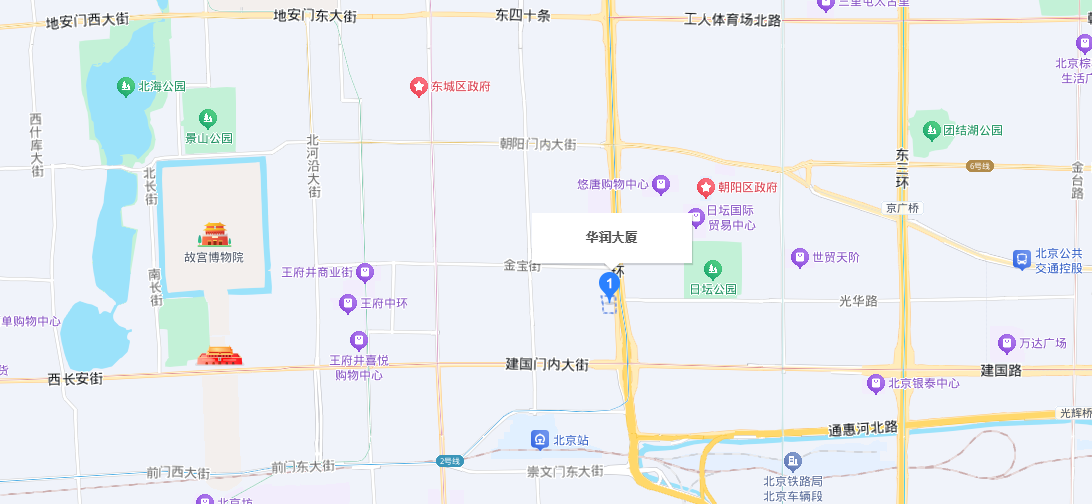The width and height of the screenshot is (1092, 504).
Task: Select the 景山公园 park icon
Action: click(208, 120)
